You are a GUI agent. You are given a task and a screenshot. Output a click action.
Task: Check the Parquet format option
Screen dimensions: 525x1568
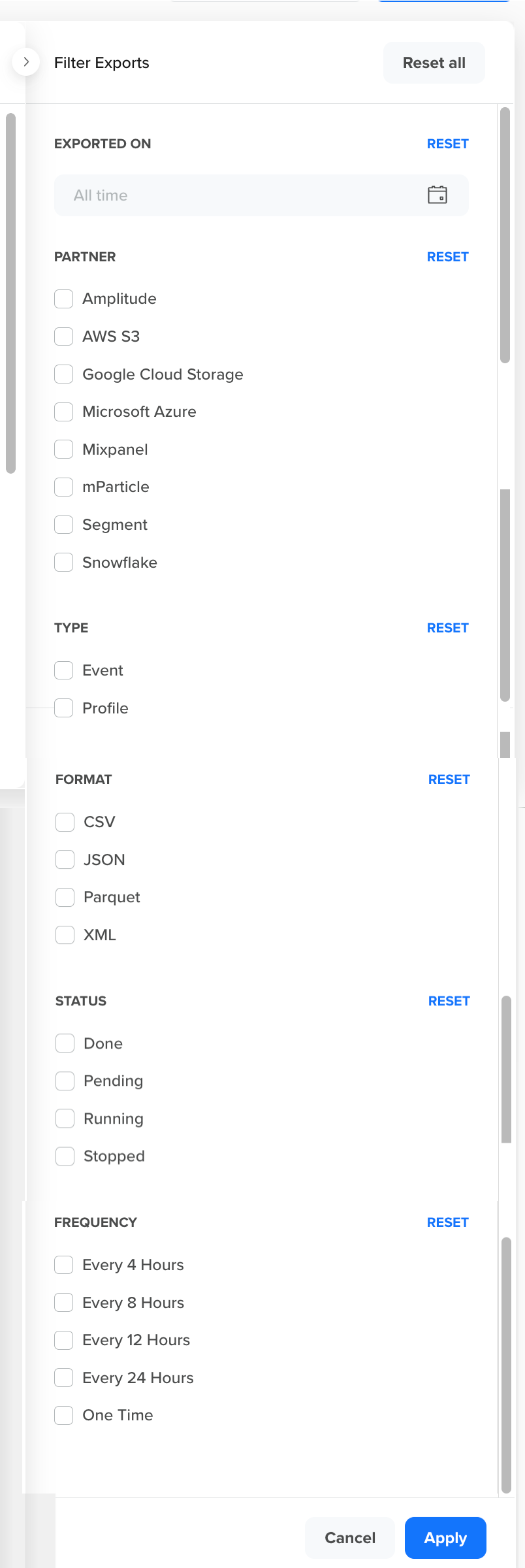65,897
